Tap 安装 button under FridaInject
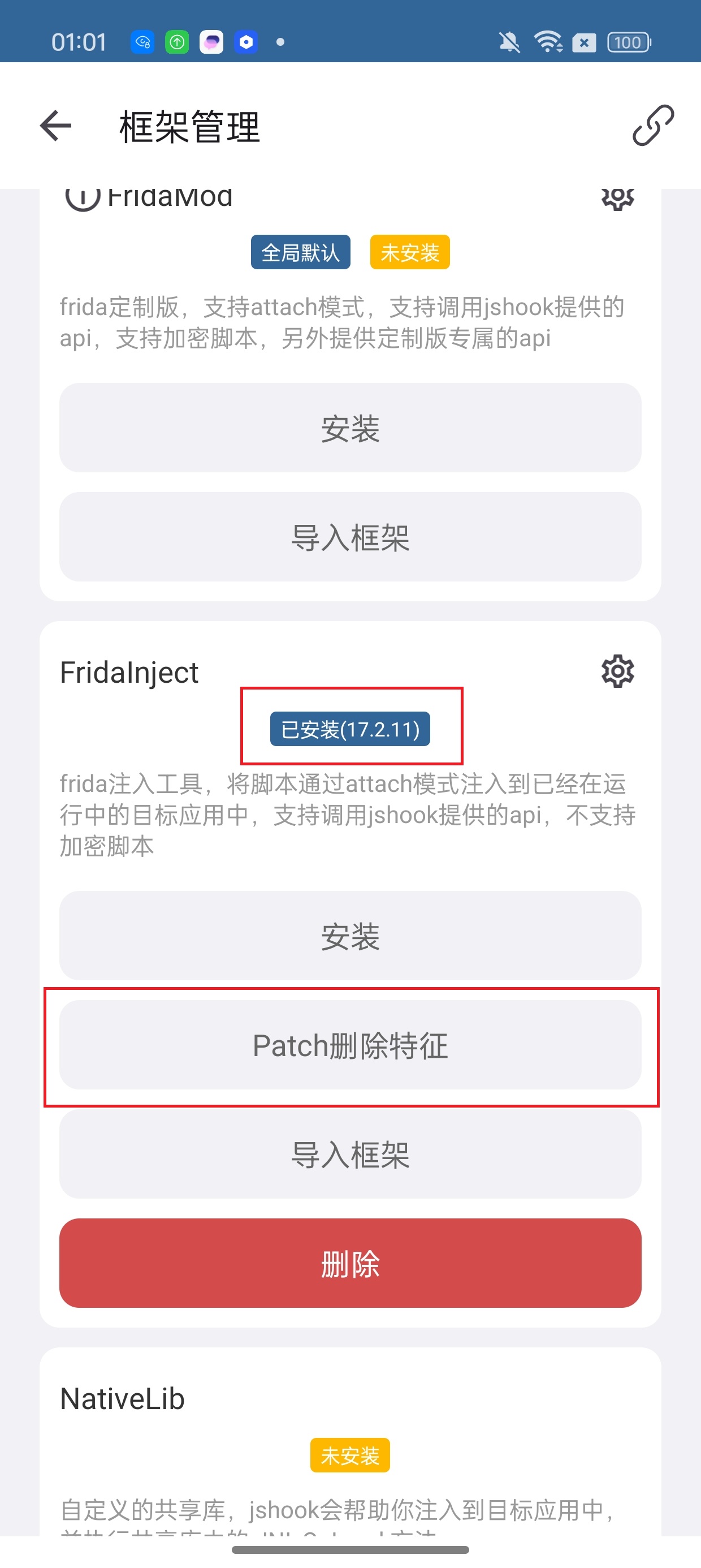This screenshot has width=701, height=1568. click(x=350, y=936)
